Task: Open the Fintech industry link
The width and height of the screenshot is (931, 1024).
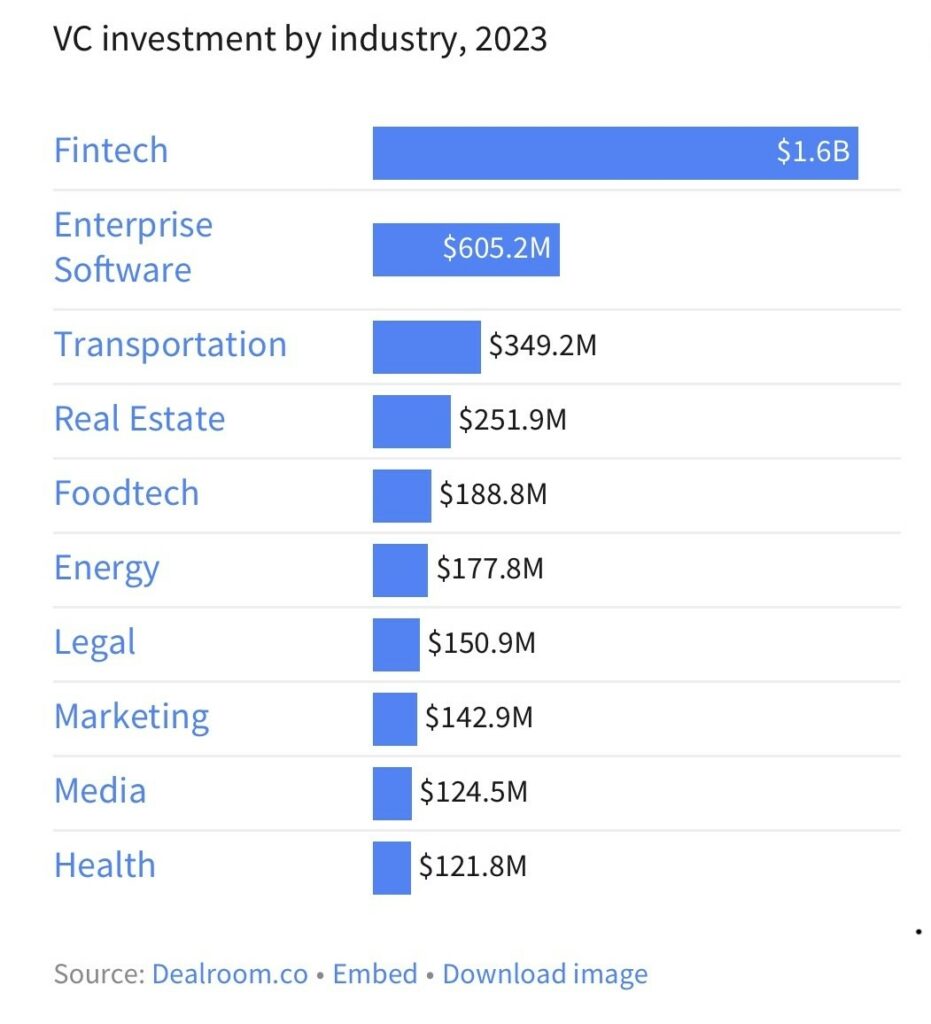Action: coord(111,150)
